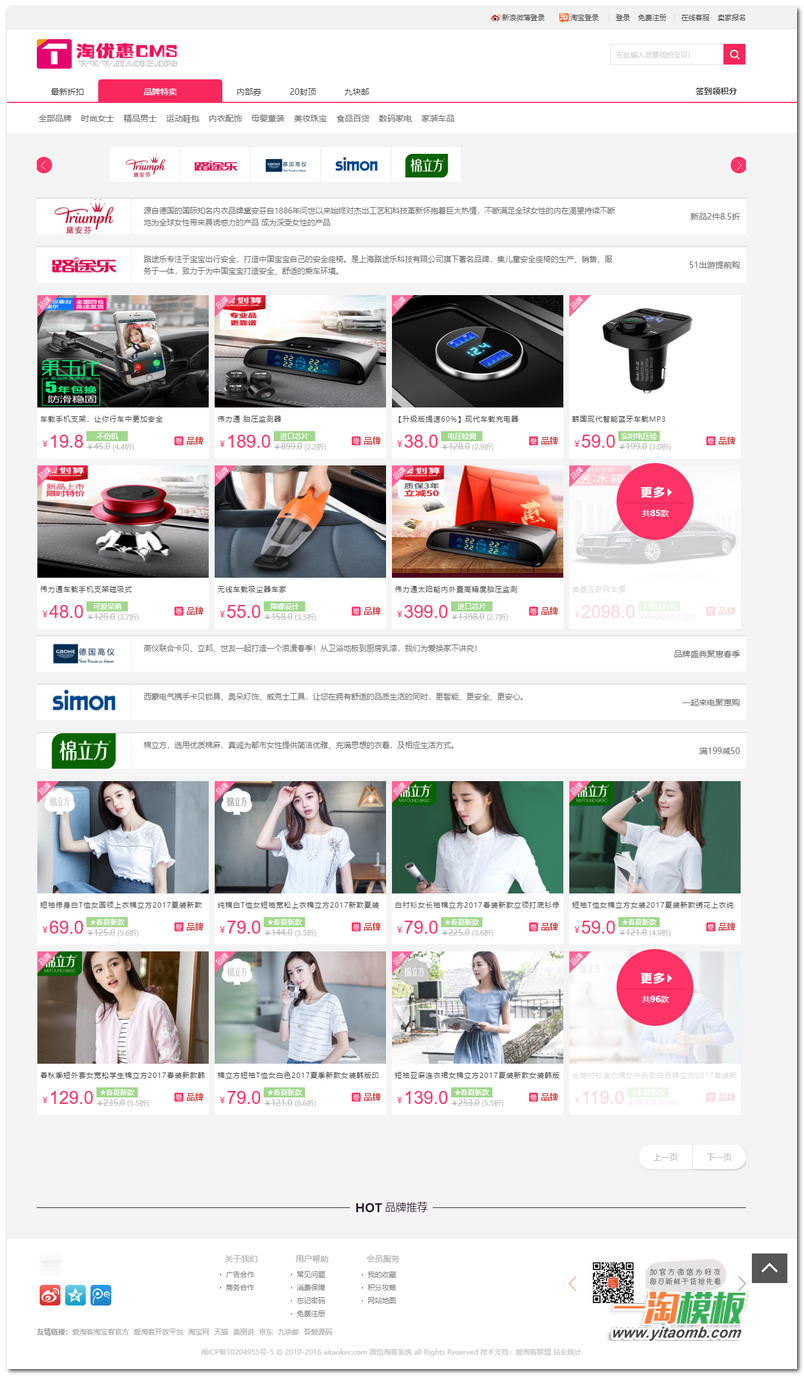Choose the 数码家电 category
The image size is (804, 1376).
pos(395,118)
